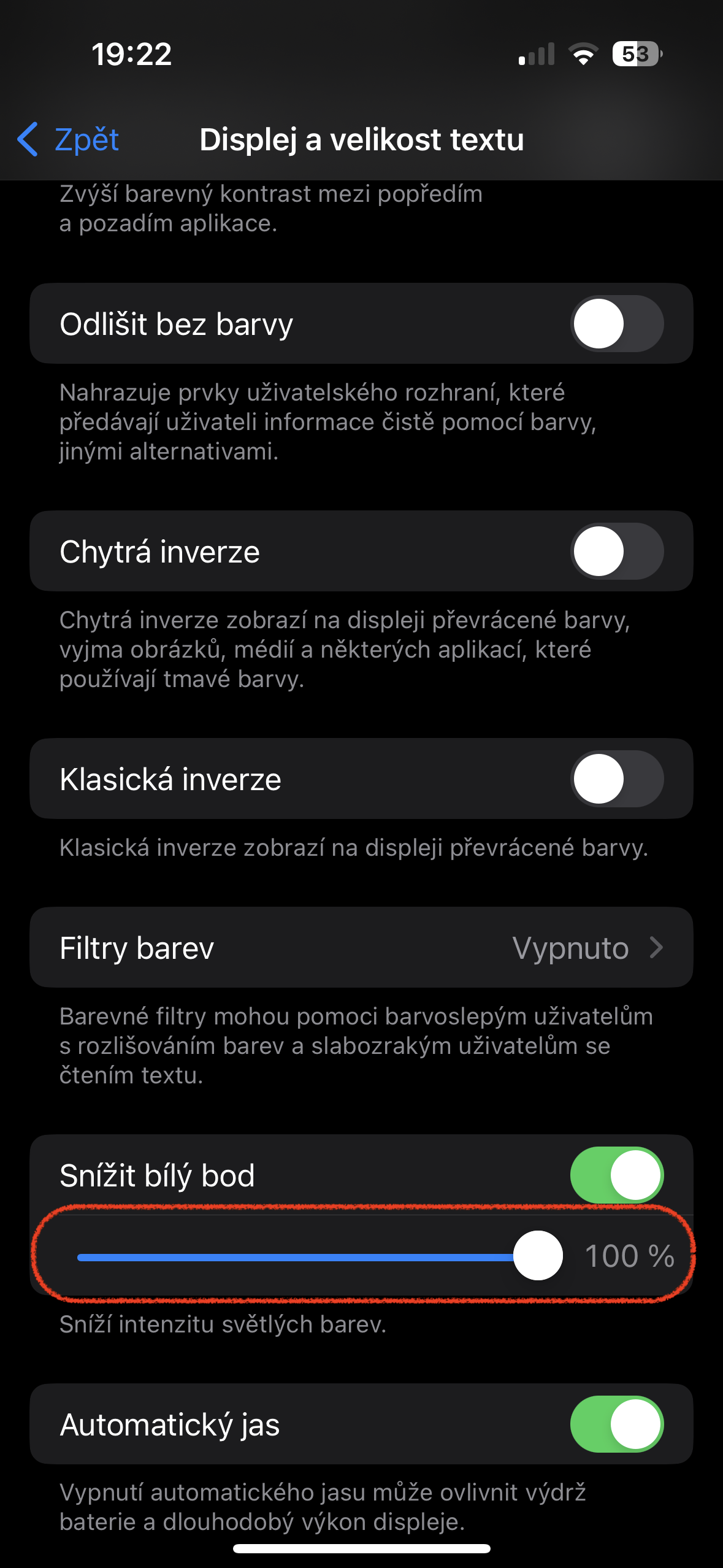Enable Klasická inverze

(616, 779)
